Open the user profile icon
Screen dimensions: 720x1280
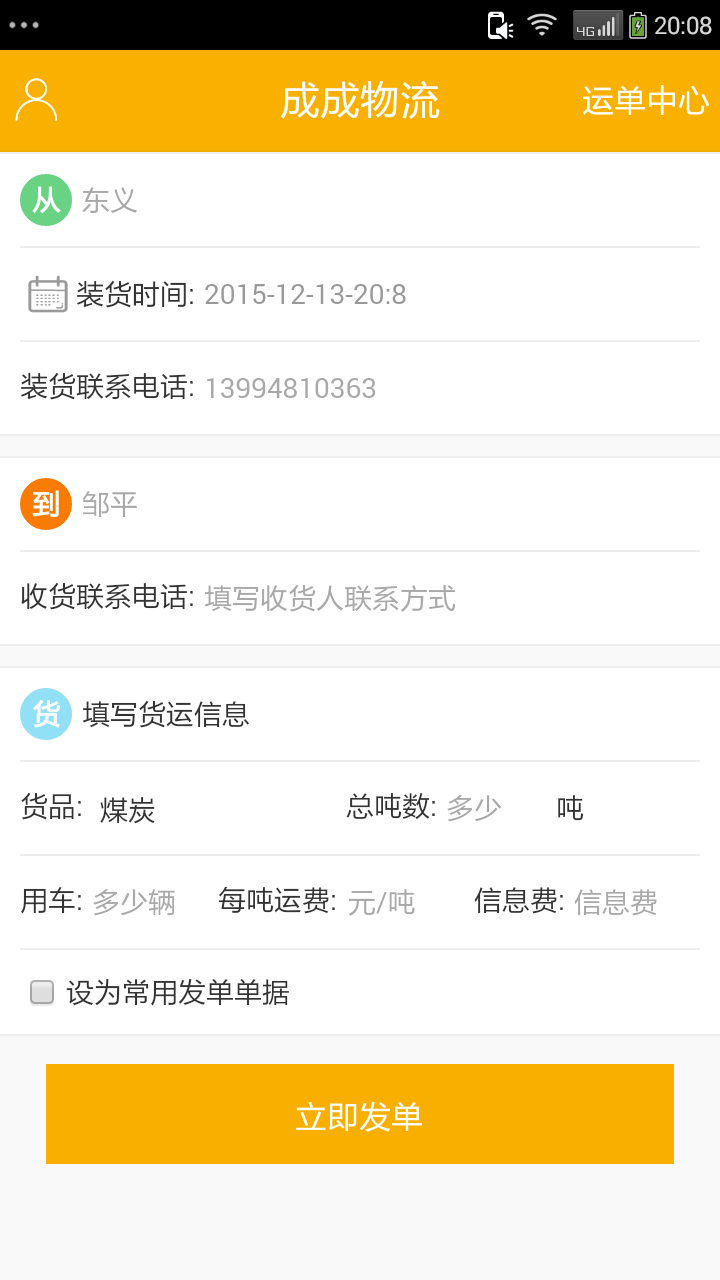point(36,100)
